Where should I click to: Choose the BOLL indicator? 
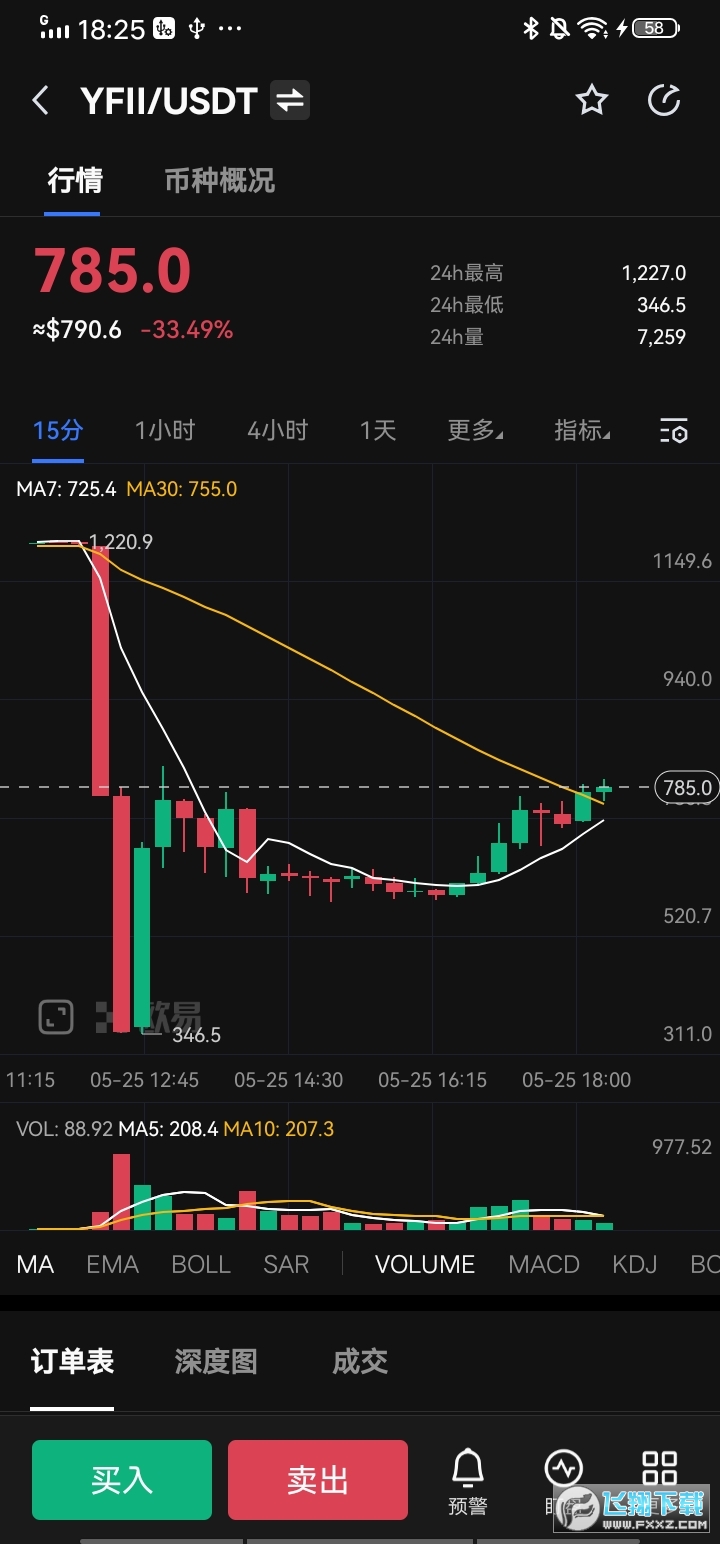pyautogui.click(x=201, y=1264)
